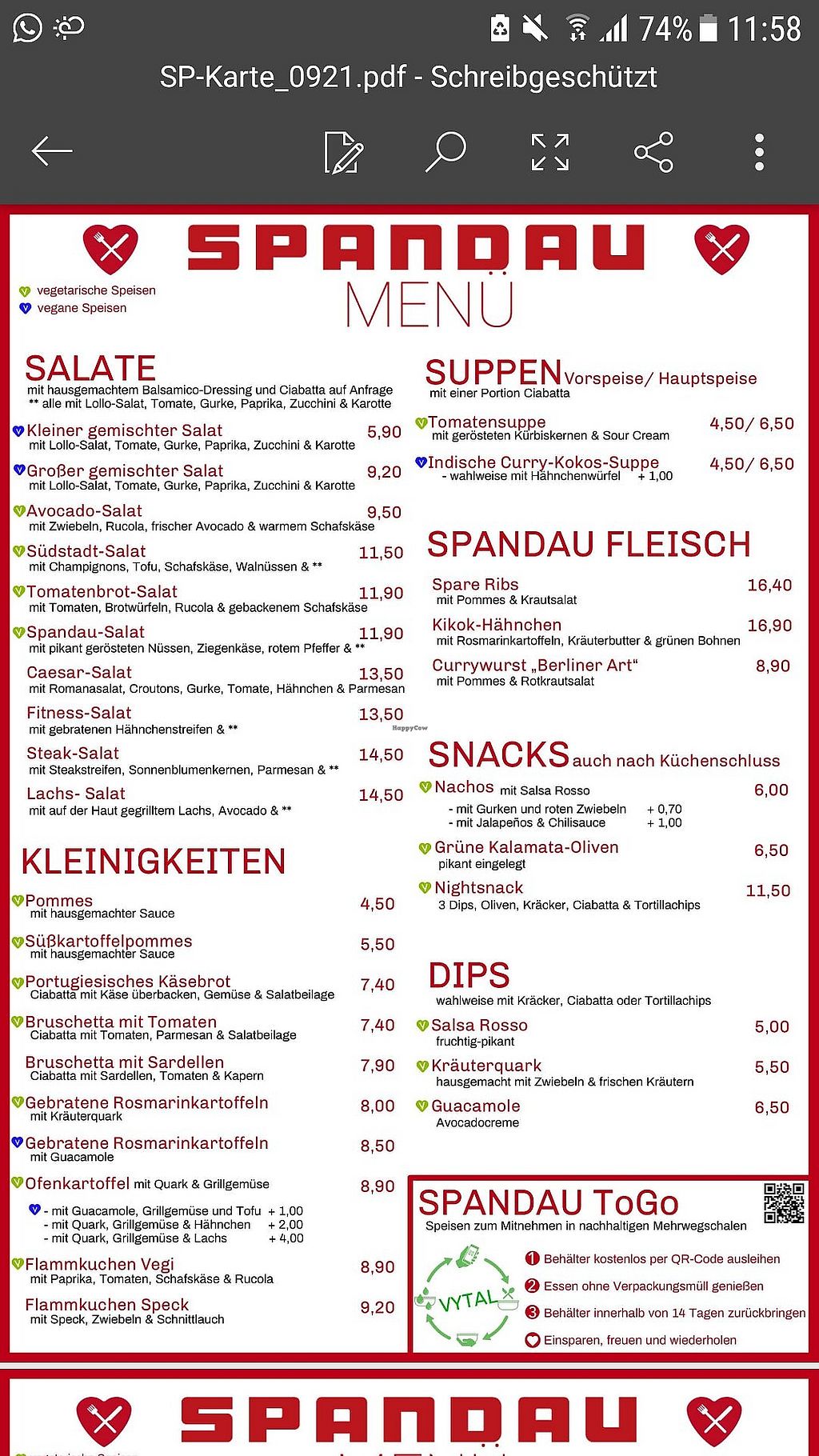The image size is (819, 1456).
Task: Go back using the arrow icon
Action: tap(52, 150)
